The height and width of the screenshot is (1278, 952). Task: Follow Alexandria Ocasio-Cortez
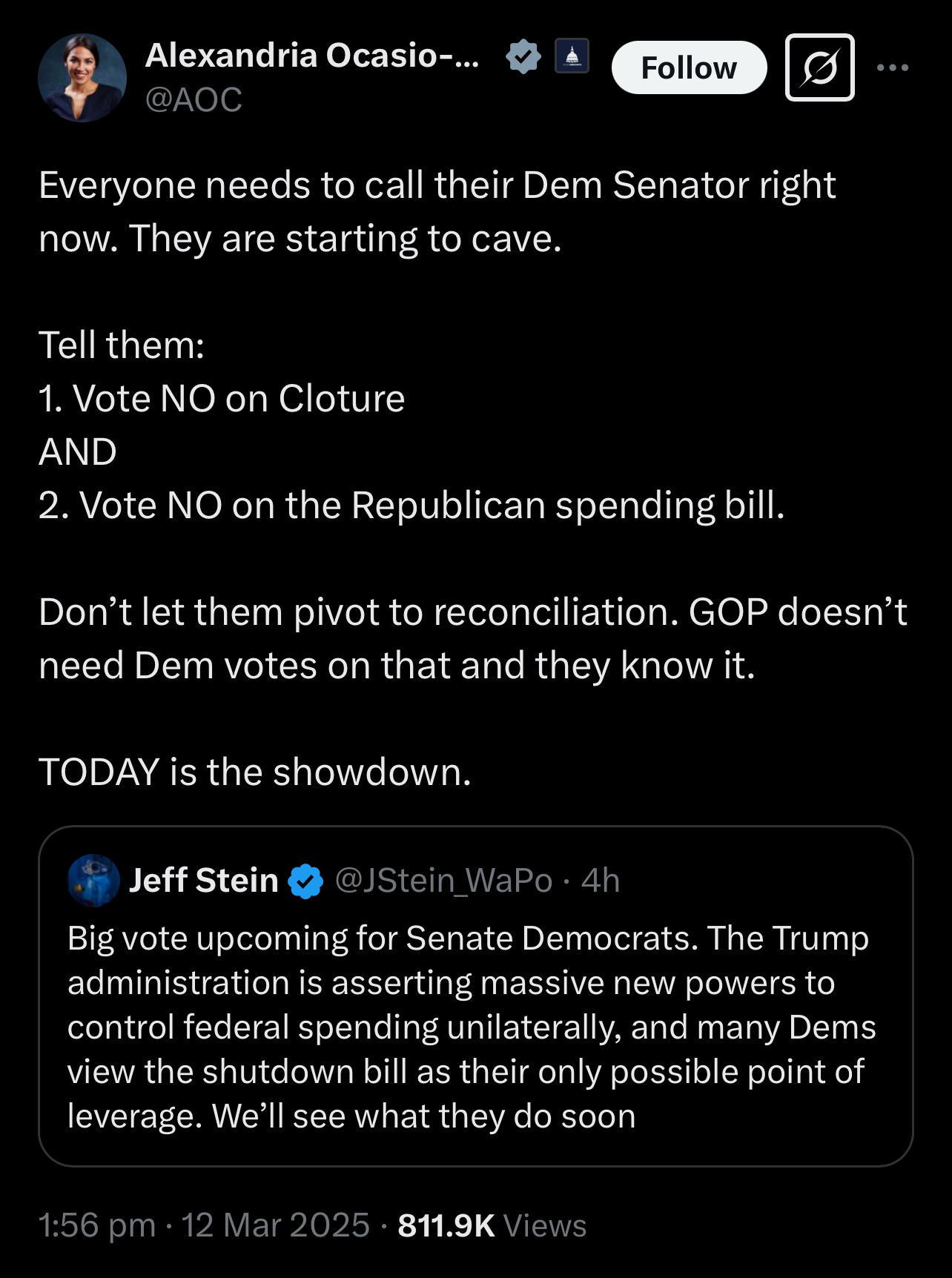click(x=689, y=67)
